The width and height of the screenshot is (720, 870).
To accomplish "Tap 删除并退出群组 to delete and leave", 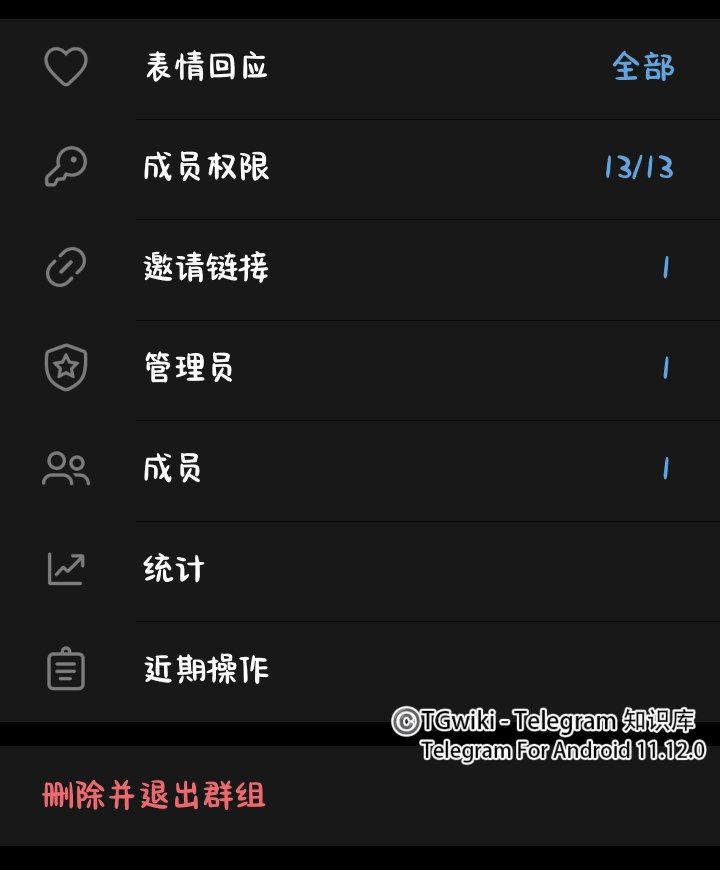I will [154, 796].
